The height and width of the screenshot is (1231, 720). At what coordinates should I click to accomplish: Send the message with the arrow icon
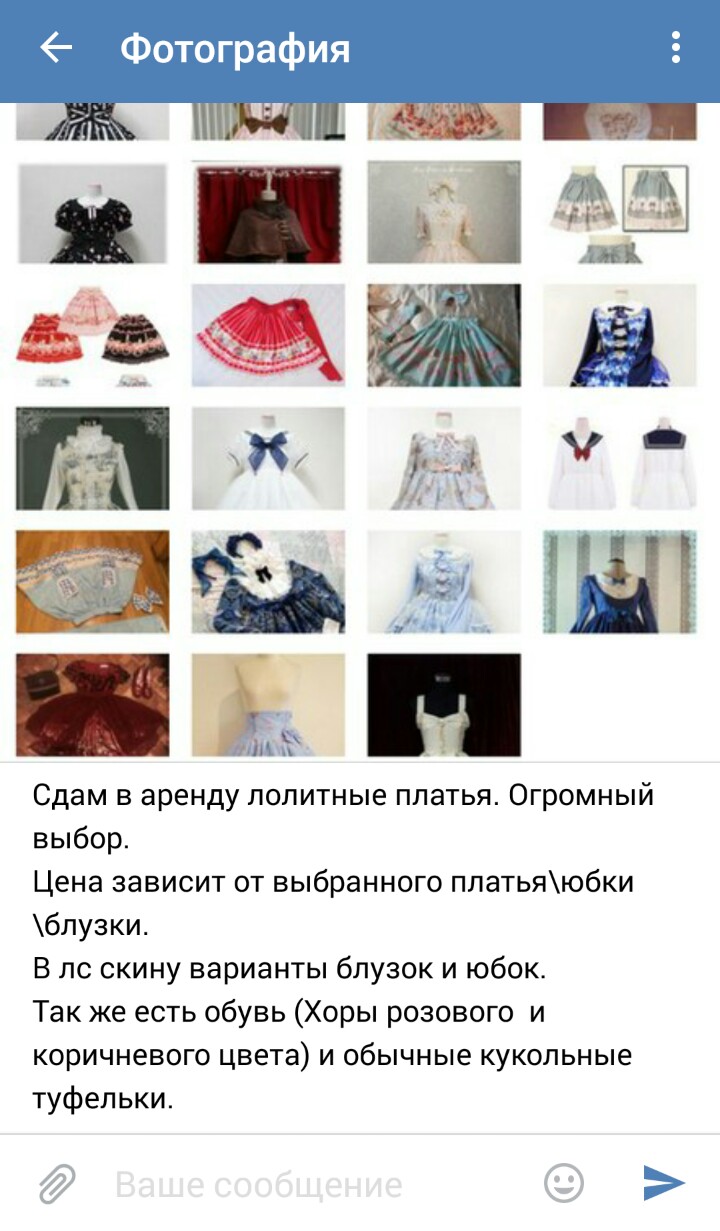[663, 1184]
